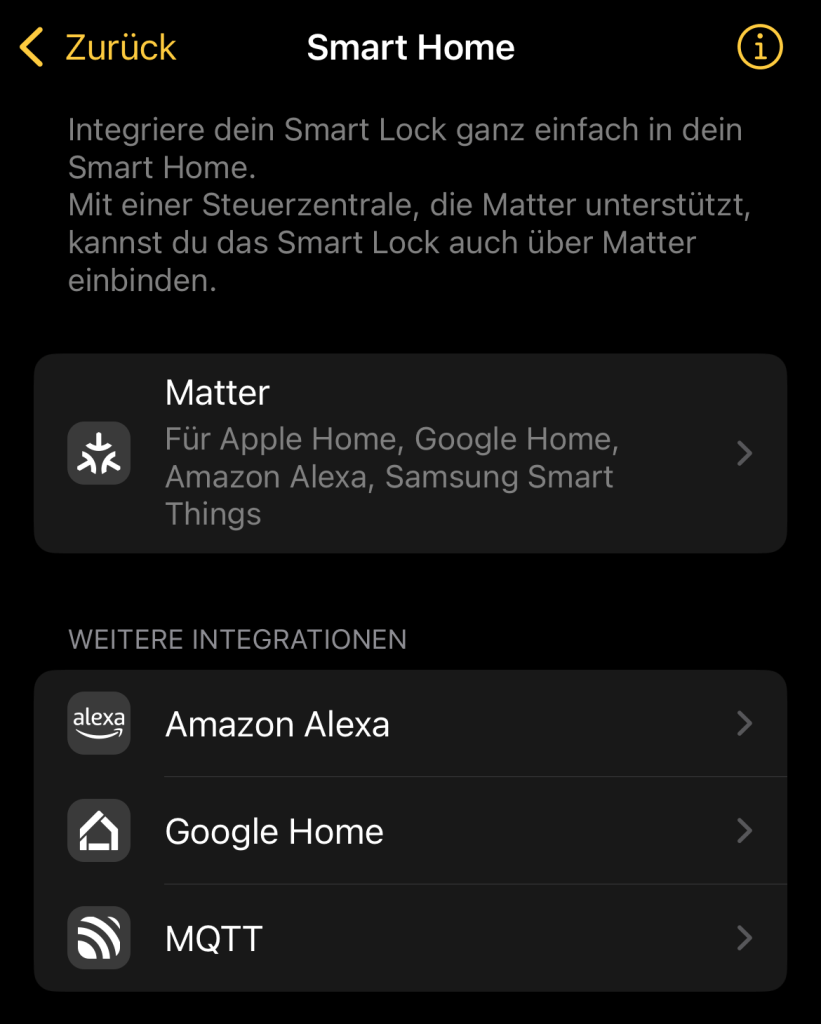Open MQTT configuration via its arrow
Viewport: 821px width, 1024px height.
tap(744, 938)
